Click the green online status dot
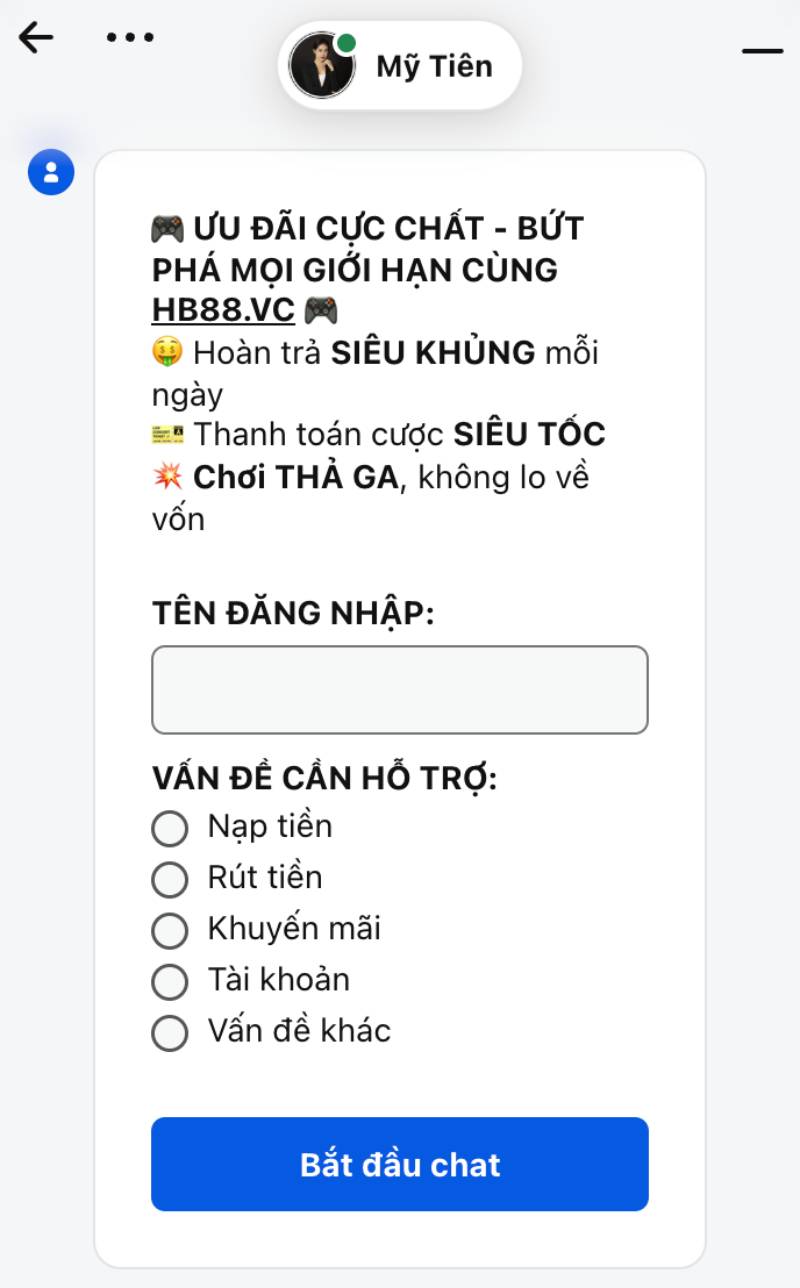The height and width of the screenshot is (1288, 800). [x=349, y=42]
